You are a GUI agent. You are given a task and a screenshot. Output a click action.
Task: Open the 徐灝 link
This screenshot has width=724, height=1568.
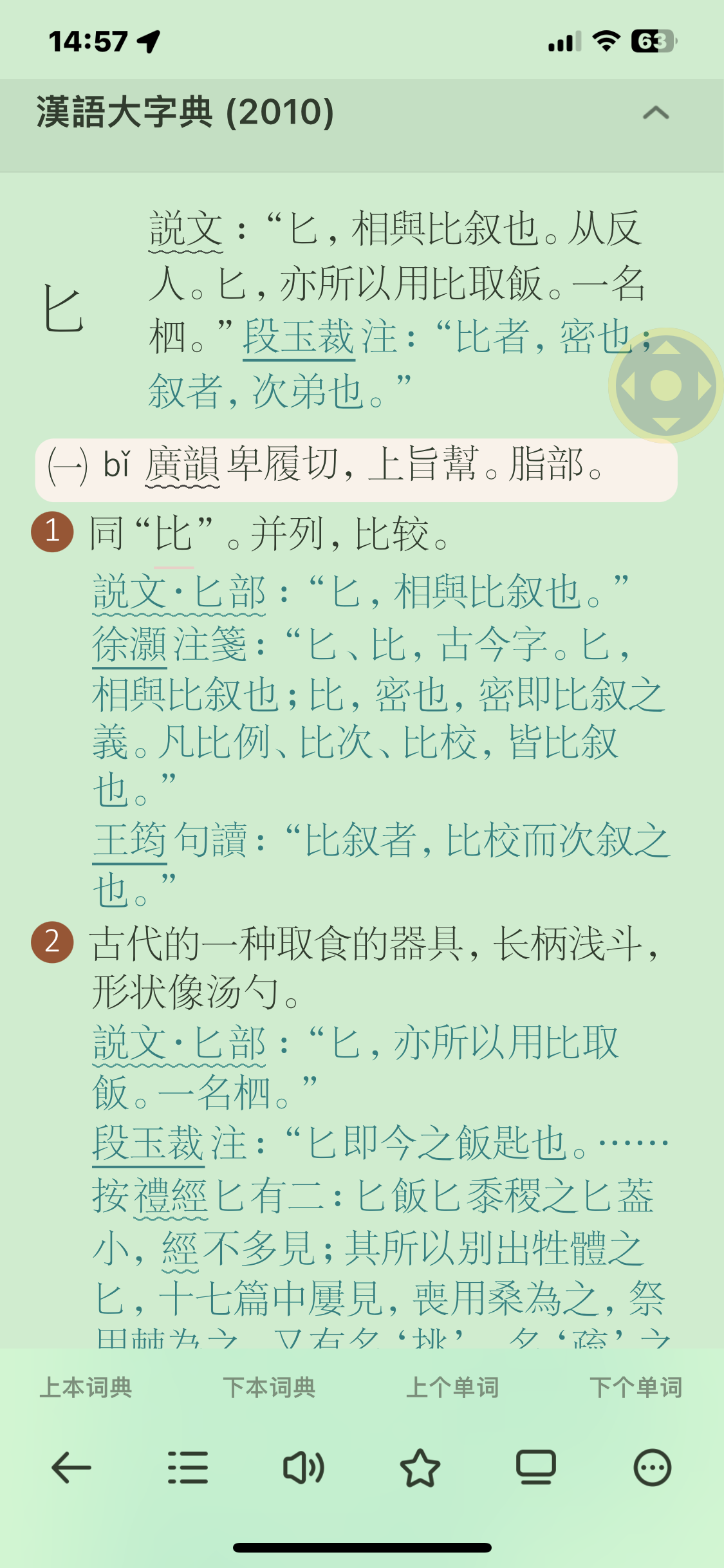(x=129, y=644)
